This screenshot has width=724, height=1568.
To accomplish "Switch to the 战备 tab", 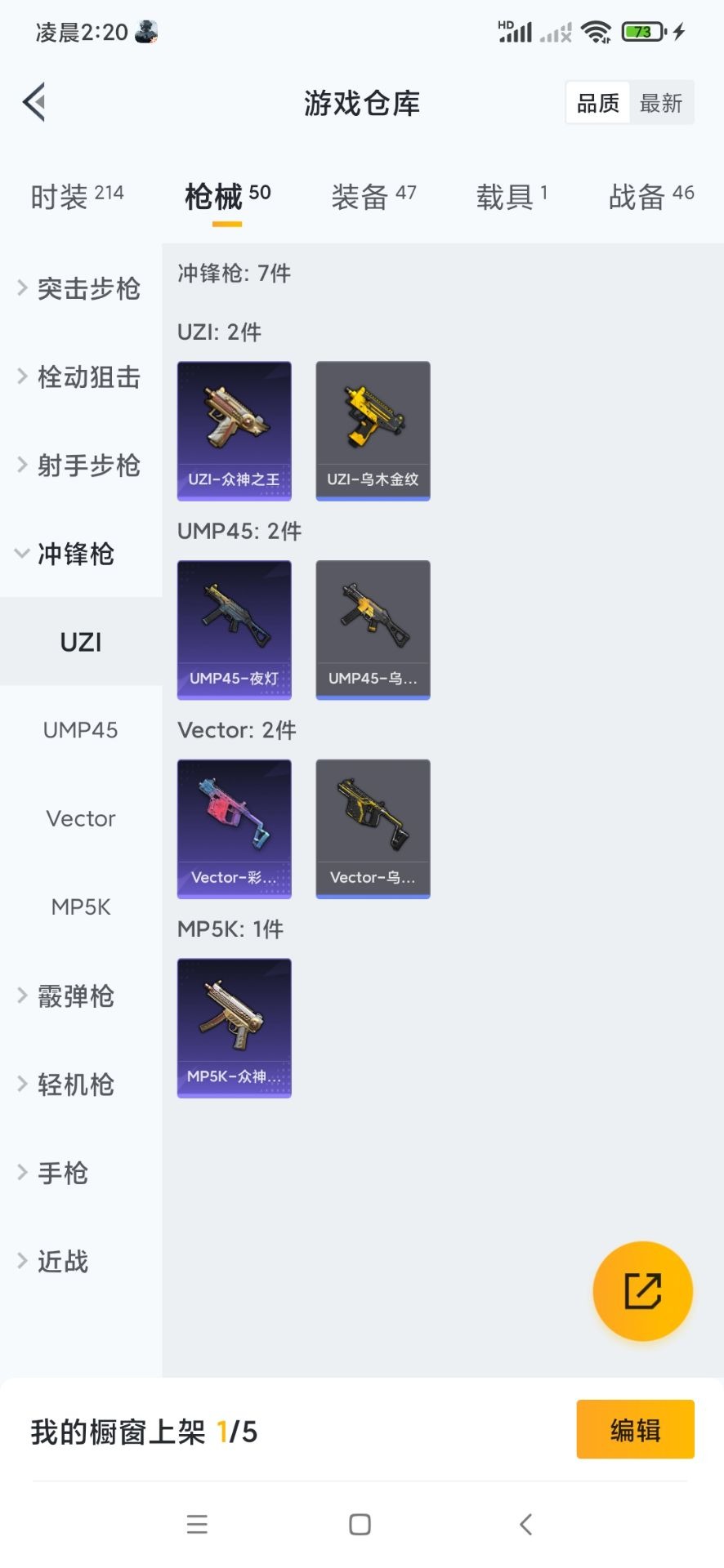I will point(650,197).
